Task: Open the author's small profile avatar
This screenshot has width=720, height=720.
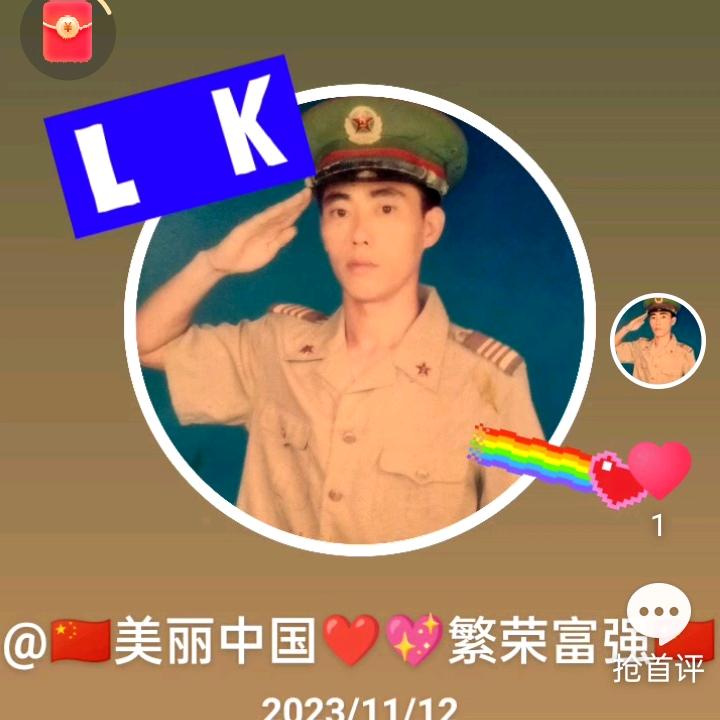Action: [x=658, y=341]
